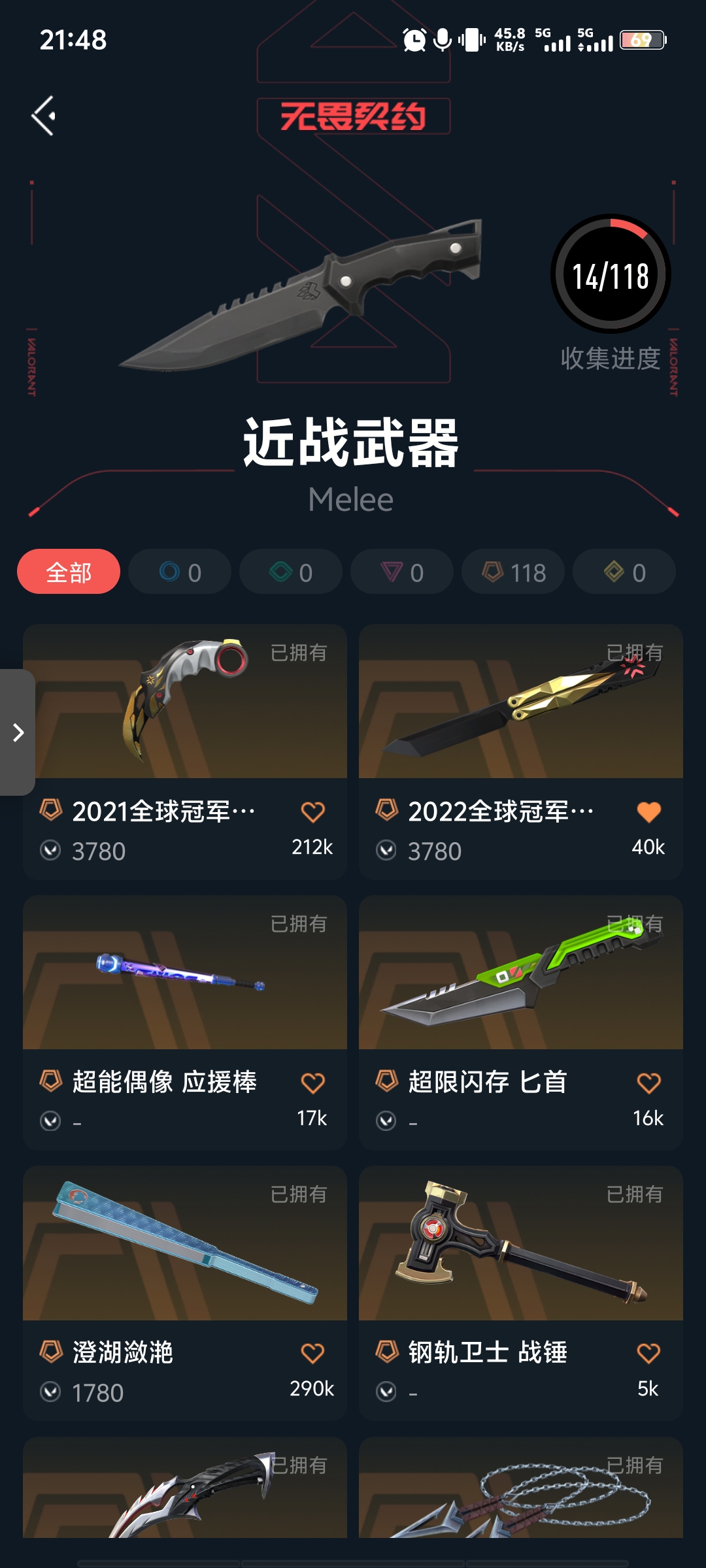Filter by the yellow diamond tier
This screenshot has width=706, height=1568.
(624, 572)
